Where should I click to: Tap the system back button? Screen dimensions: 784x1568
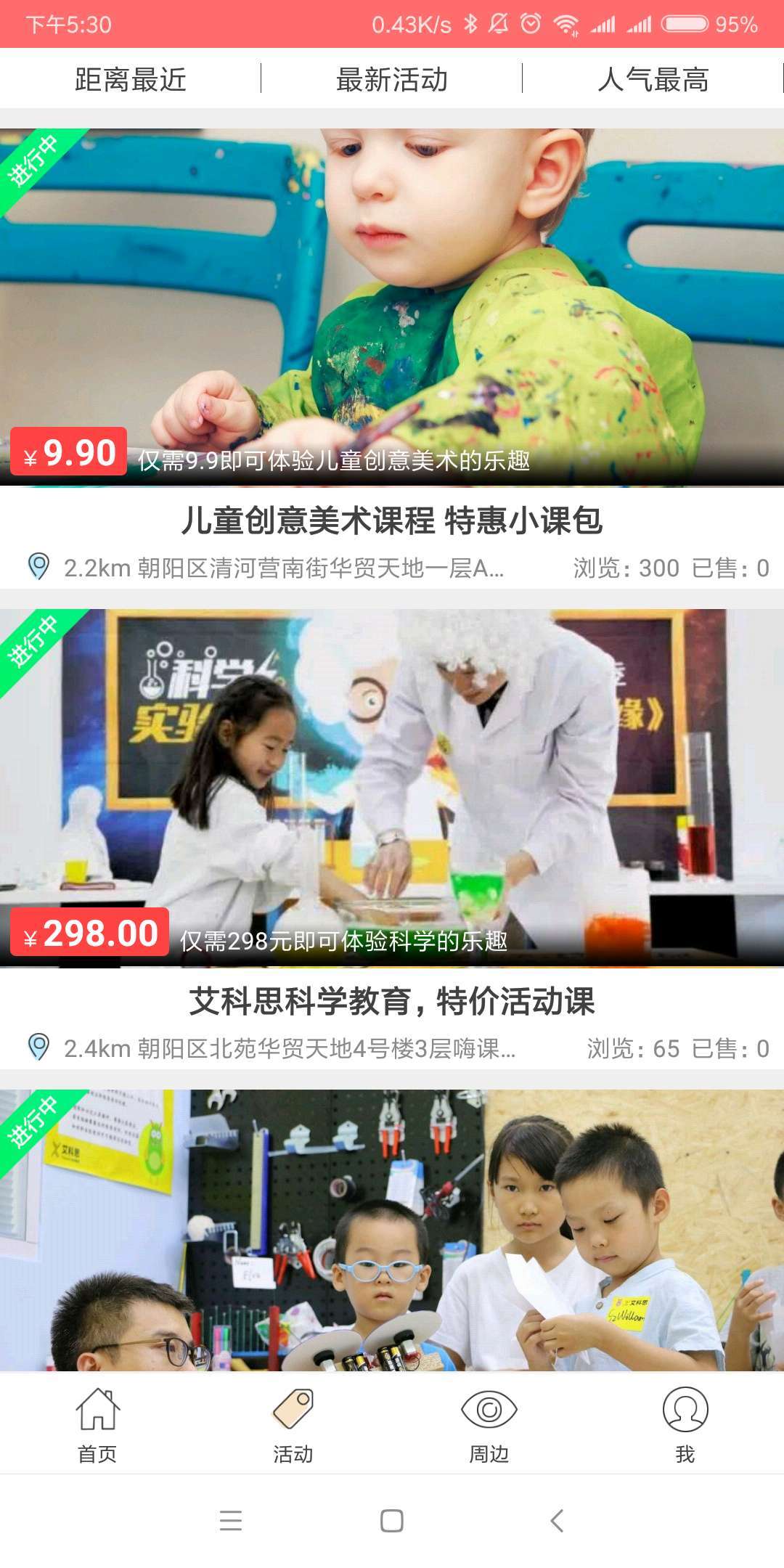pyautogui.click(x=557, y=1520)
